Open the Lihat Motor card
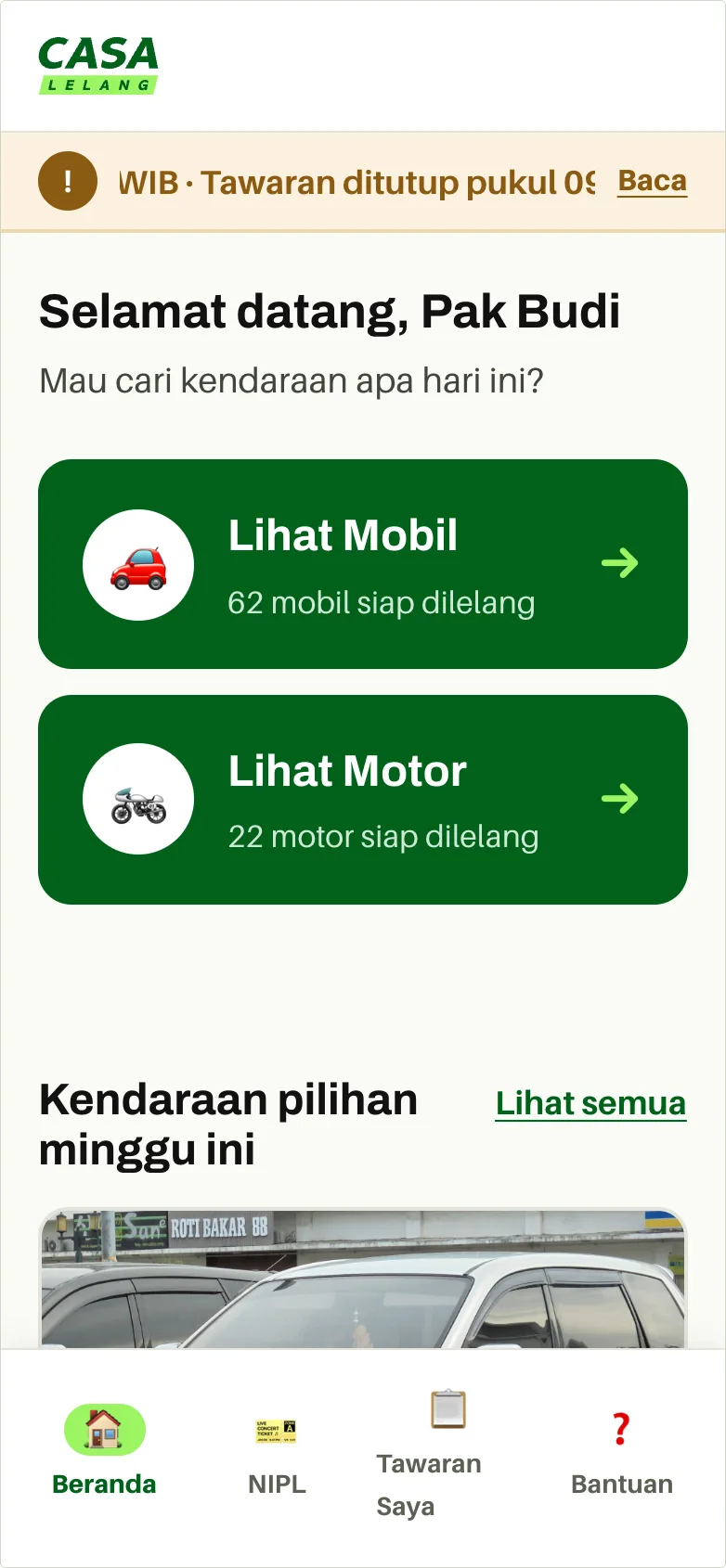726x1568 pixels. pyautogui.click(x=363, y=800)
